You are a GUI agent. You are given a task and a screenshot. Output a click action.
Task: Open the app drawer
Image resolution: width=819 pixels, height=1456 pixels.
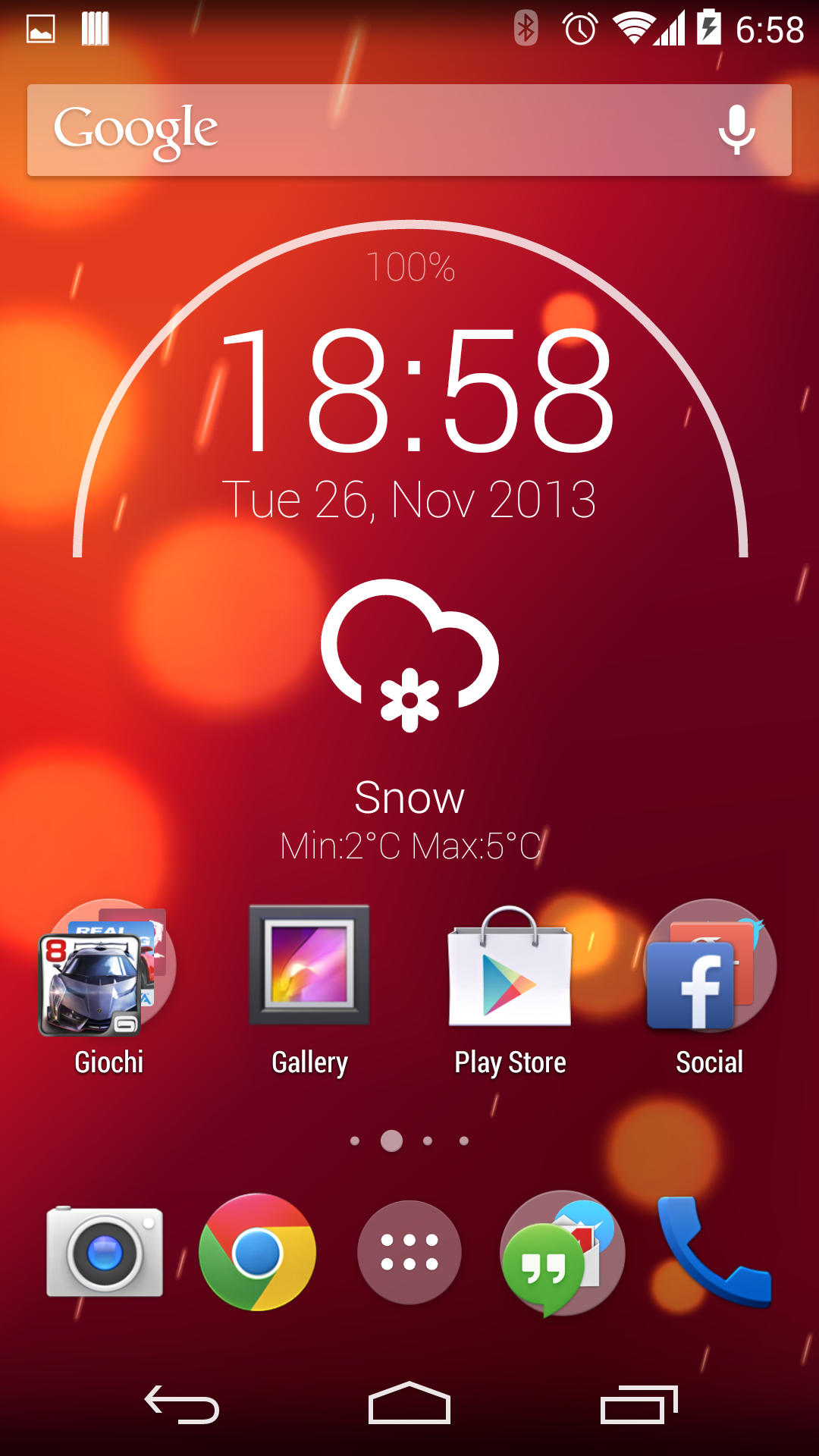(409, 1252)
